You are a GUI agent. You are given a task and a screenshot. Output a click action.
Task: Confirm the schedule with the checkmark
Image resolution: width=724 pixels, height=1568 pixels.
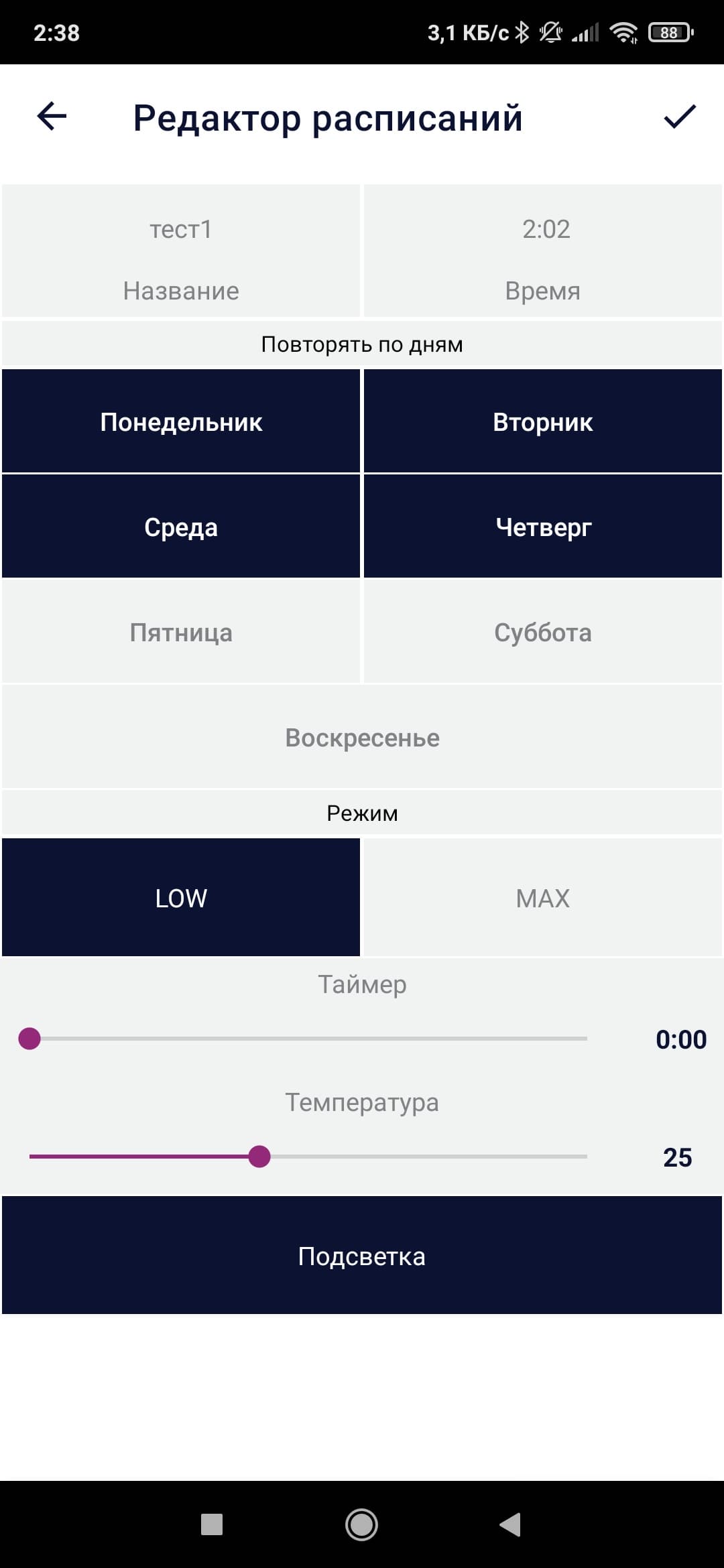[680, 117]
